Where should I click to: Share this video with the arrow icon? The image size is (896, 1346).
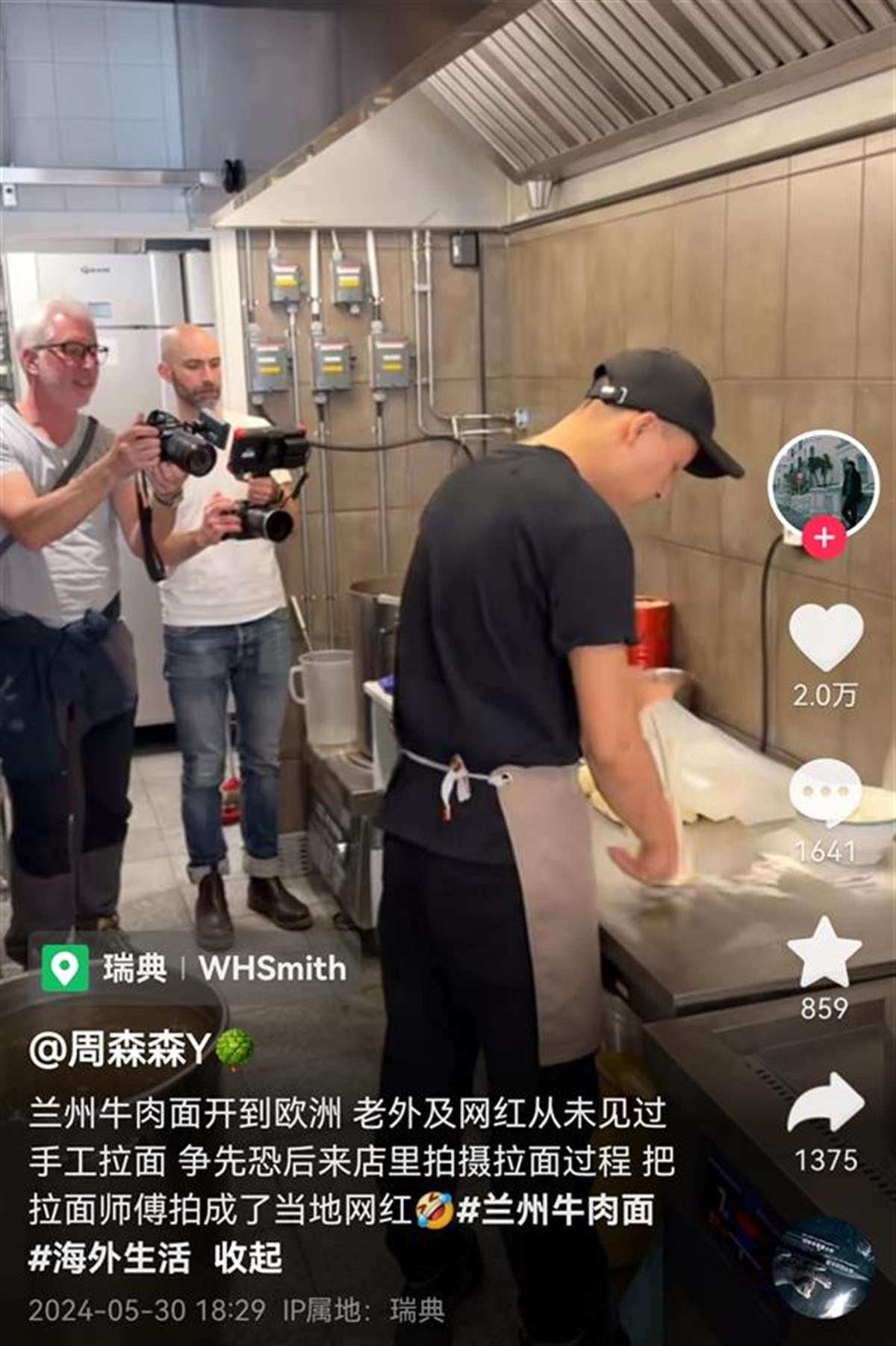[825, 1105]
